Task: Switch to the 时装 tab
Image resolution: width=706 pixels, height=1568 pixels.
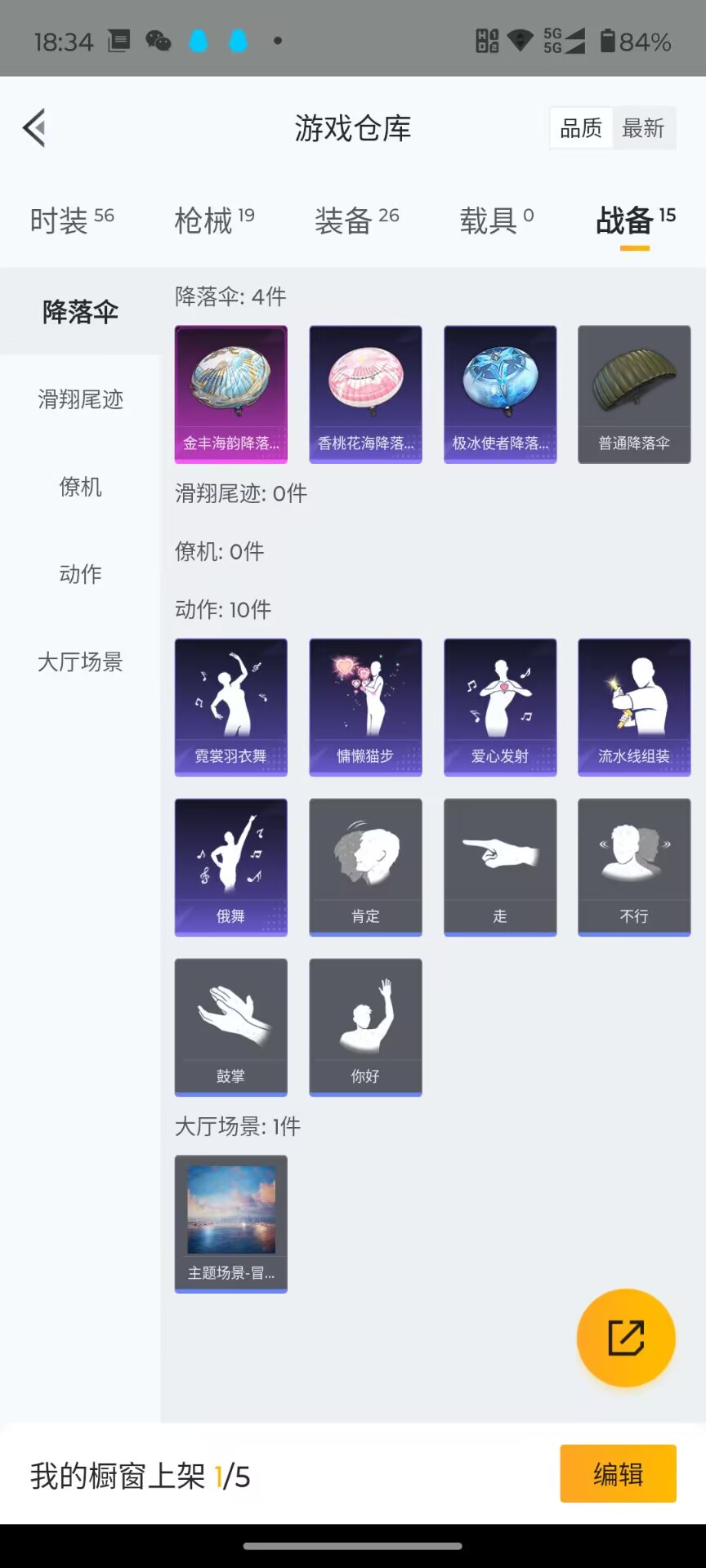Action: (72, 220)
